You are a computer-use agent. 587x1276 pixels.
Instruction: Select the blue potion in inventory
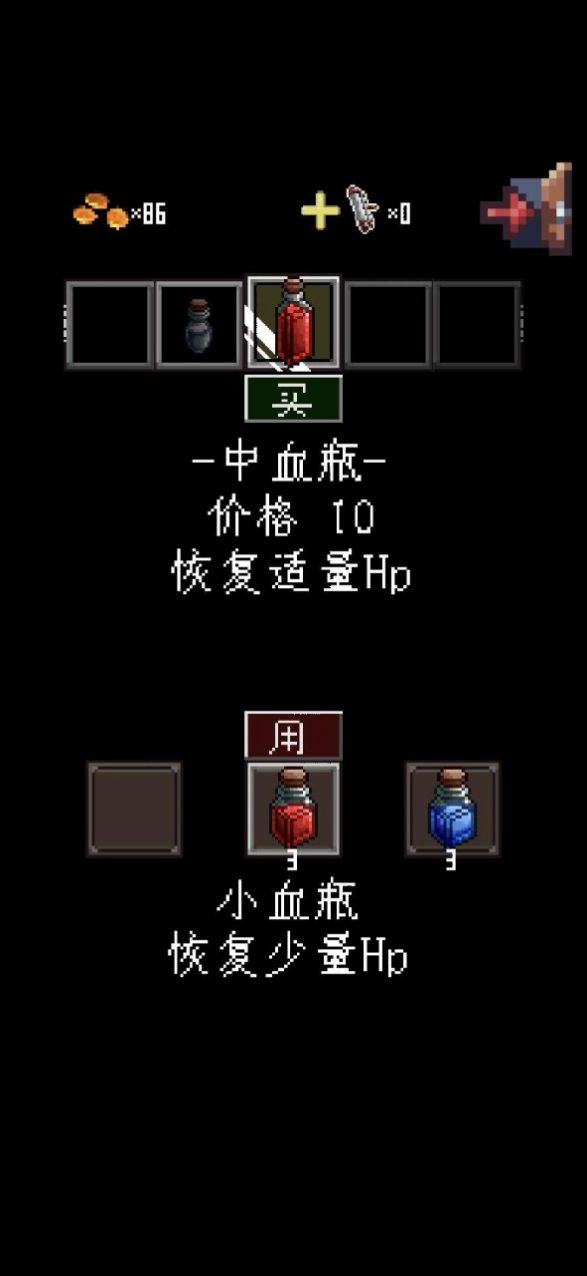pyautogui.click(x=452, y=809)
